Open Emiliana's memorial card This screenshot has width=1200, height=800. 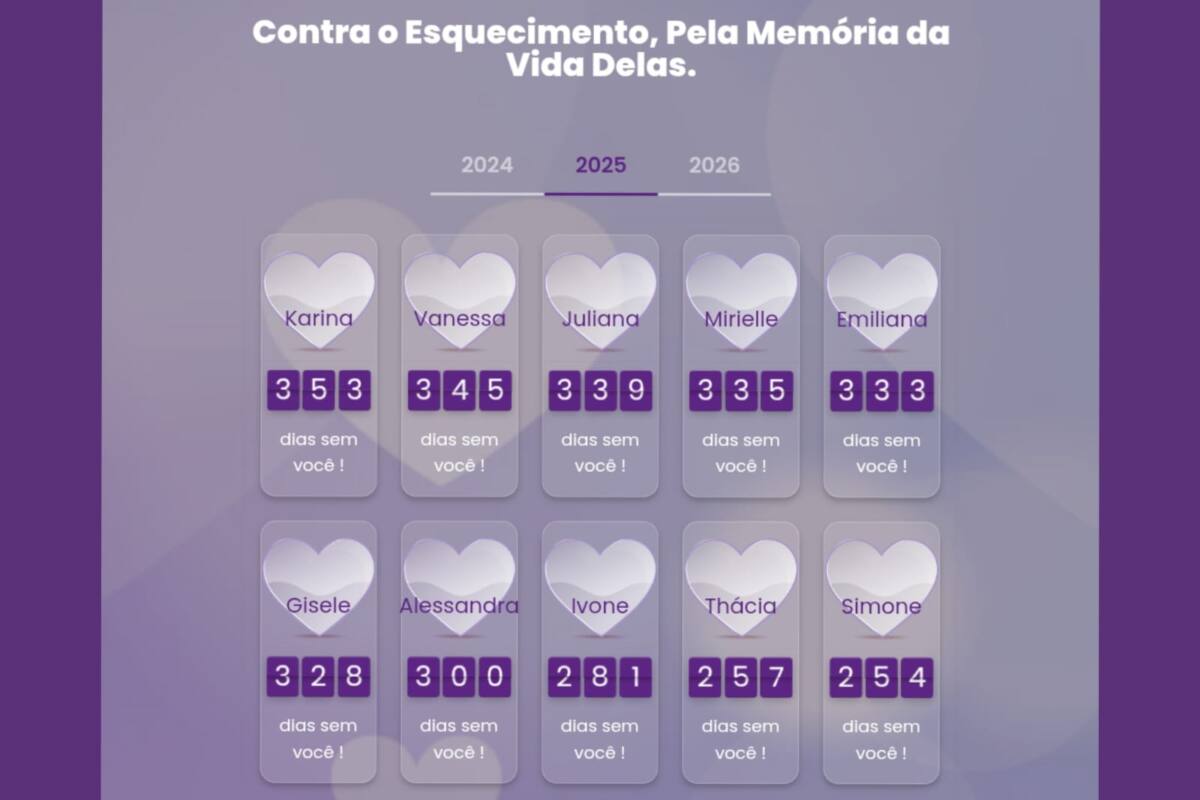(882, 366)
